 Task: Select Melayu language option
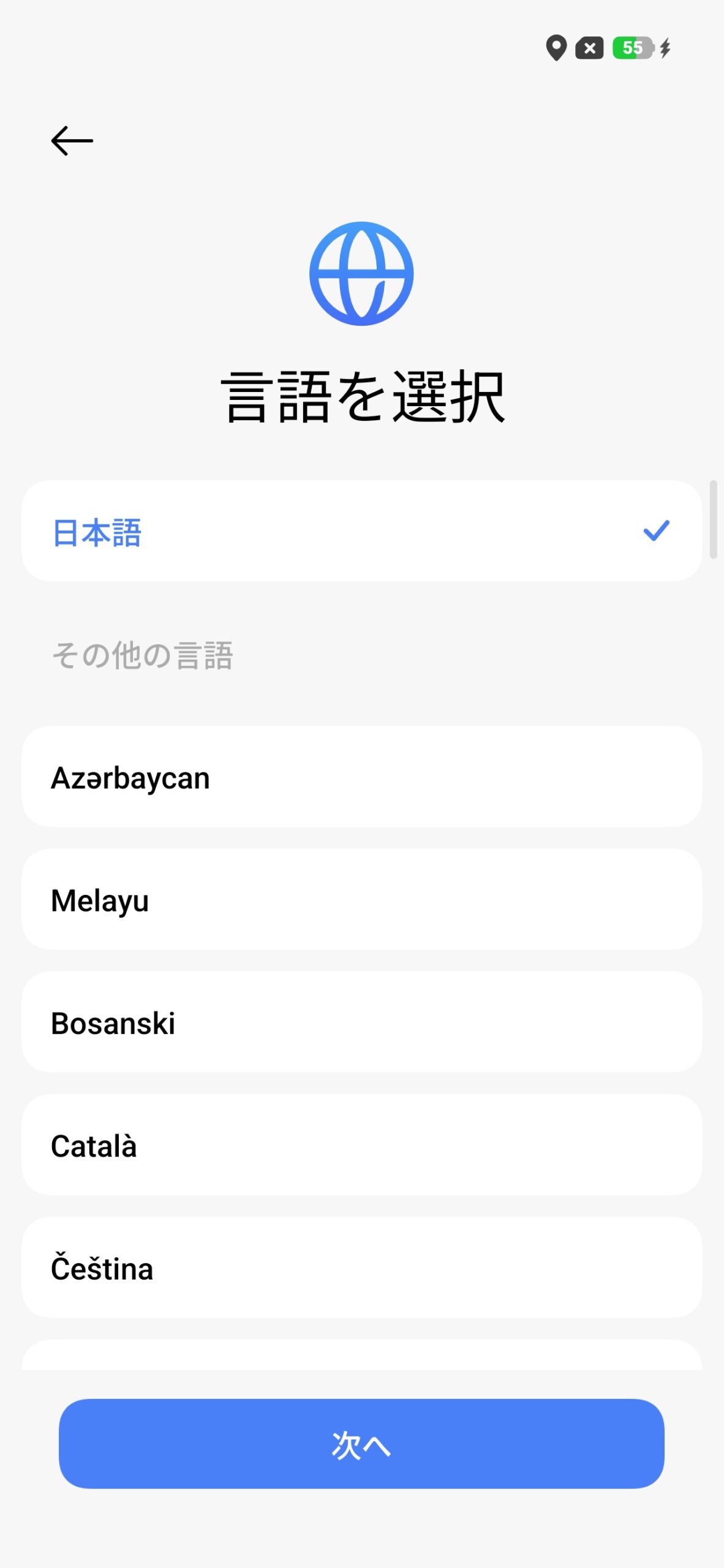point(361,899)
